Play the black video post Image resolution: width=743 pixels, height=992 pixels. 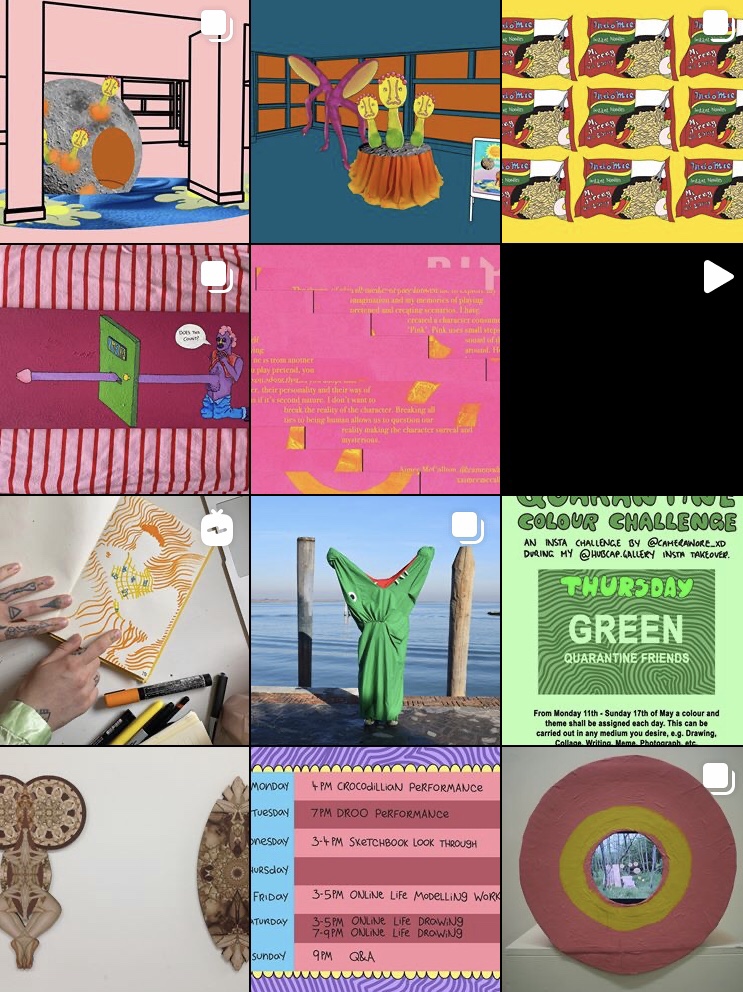coord(622,370)
